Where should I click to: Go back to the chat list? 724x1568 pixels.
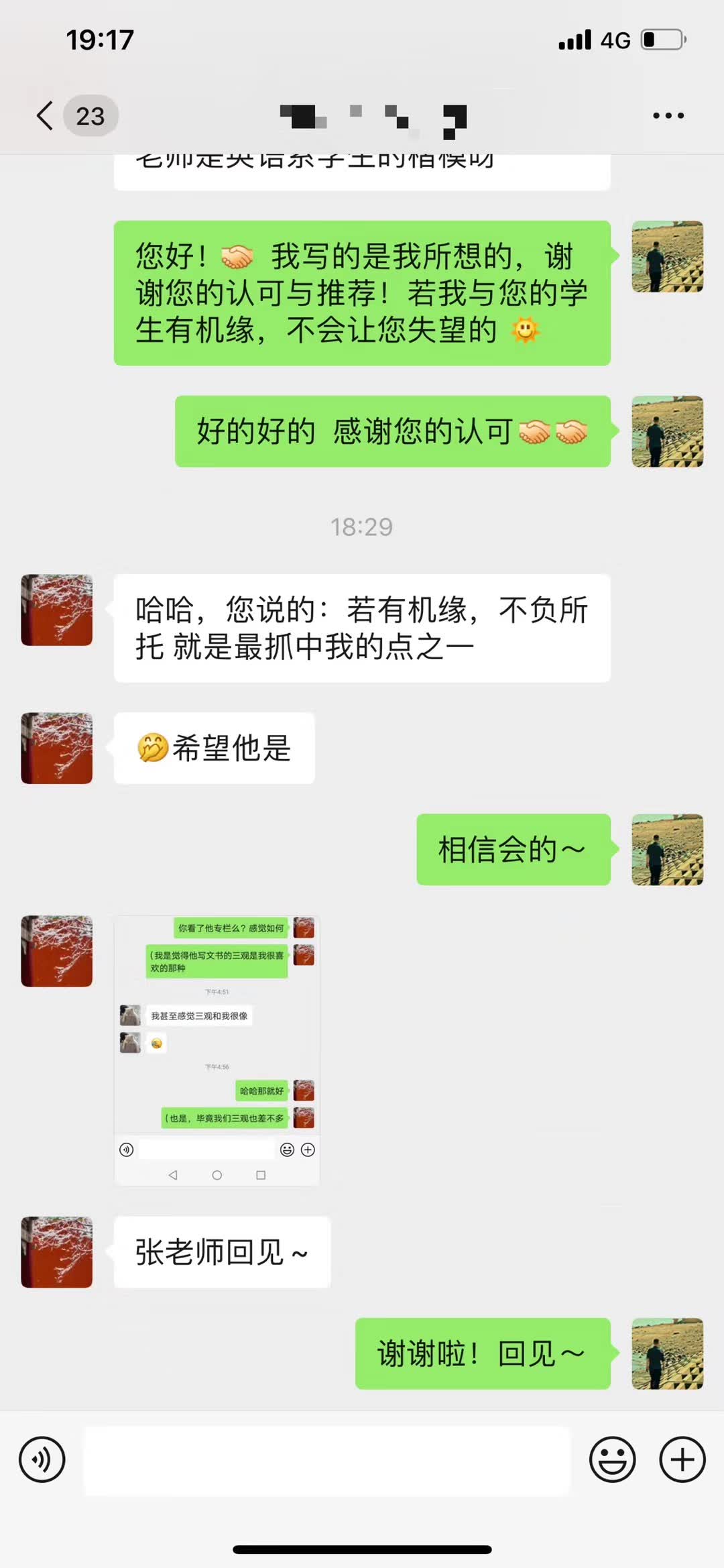(46, 115)
